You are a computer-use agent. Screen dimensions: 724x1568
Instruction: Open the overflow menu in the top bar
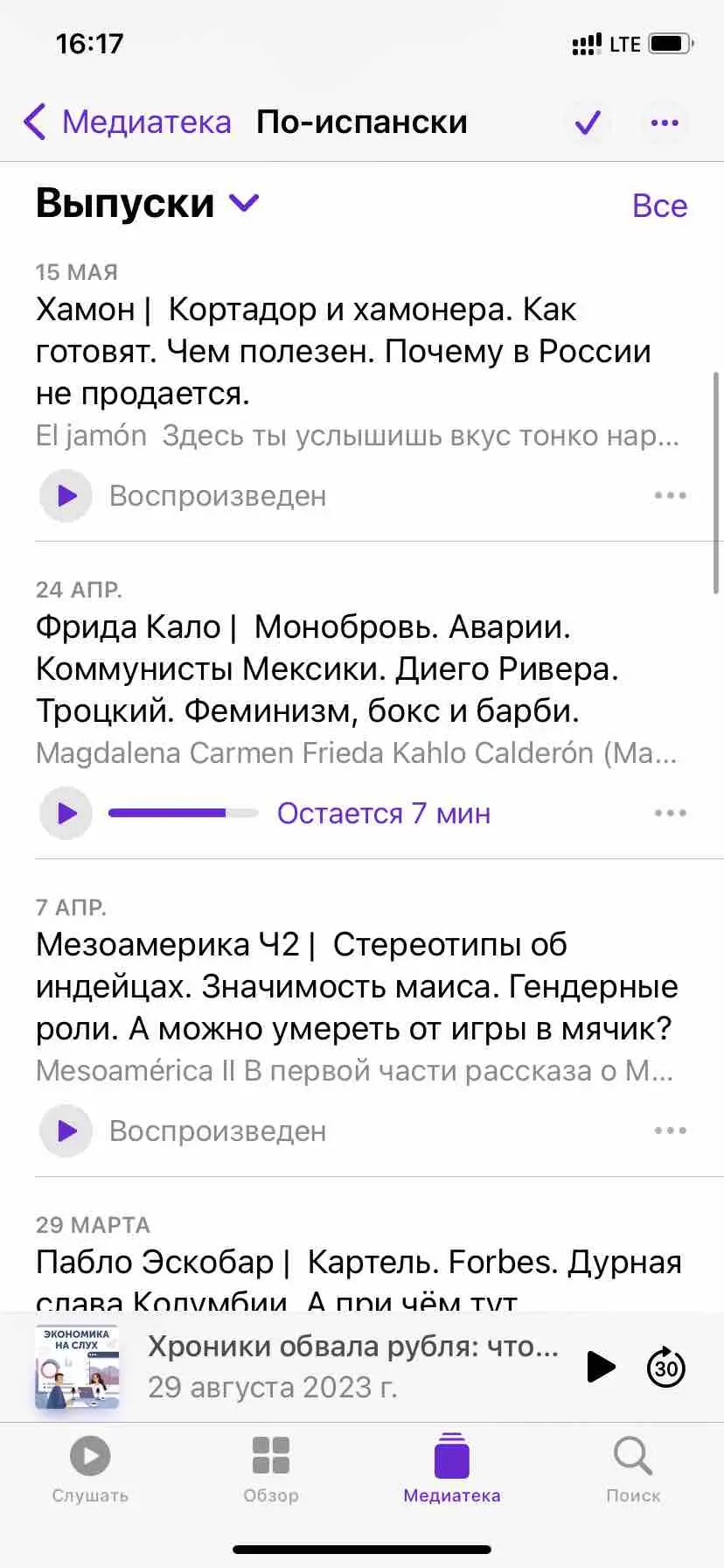665,122
